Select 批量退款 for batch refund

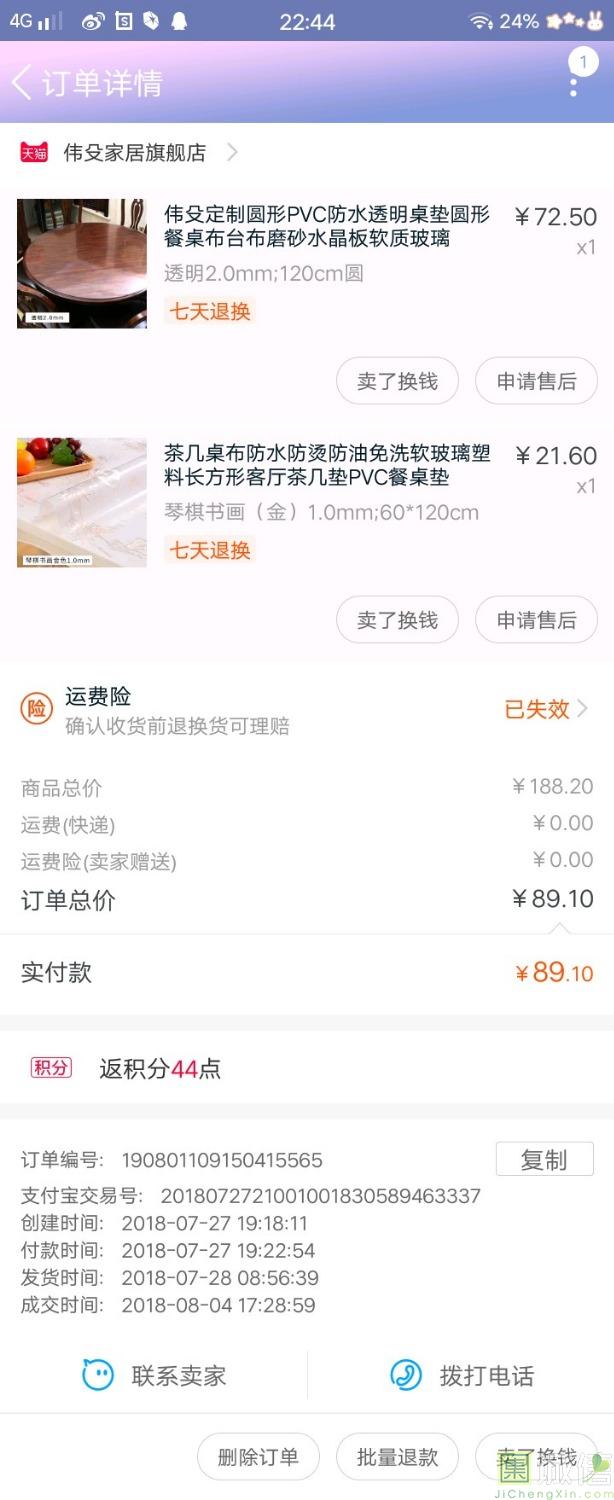(x=397, y=1457)
